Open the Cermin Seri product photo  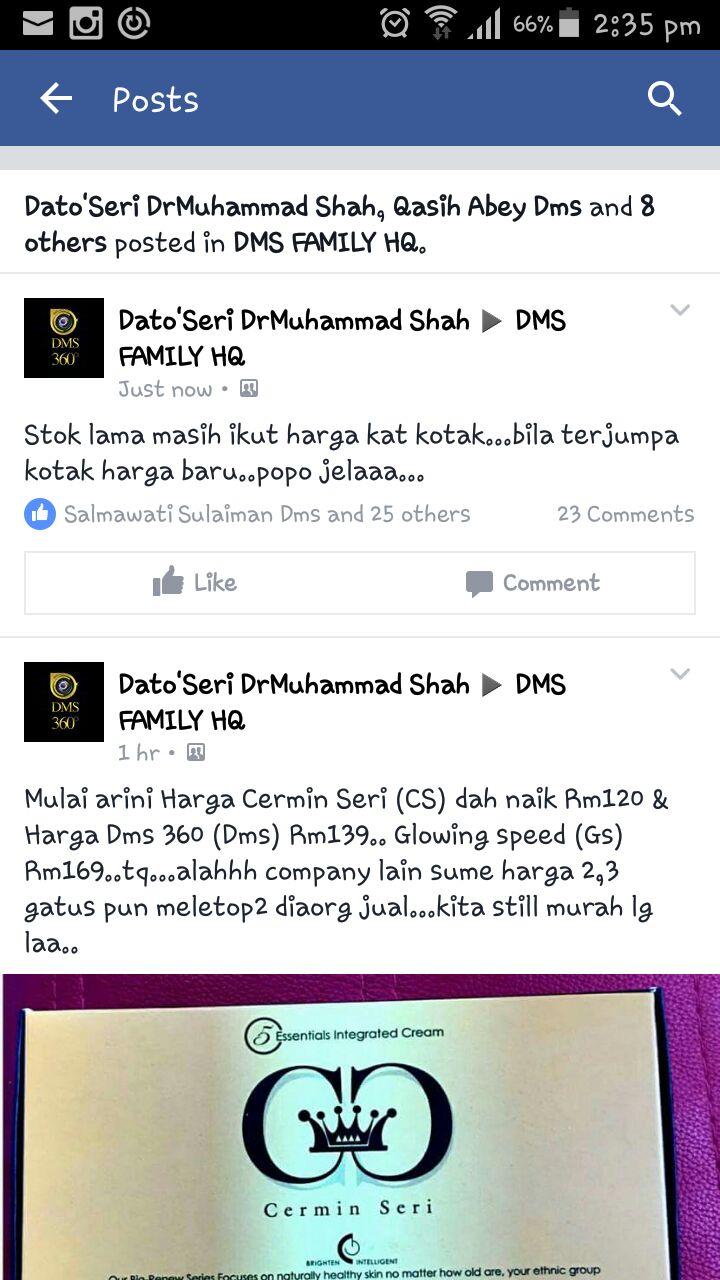point(360,1127)
